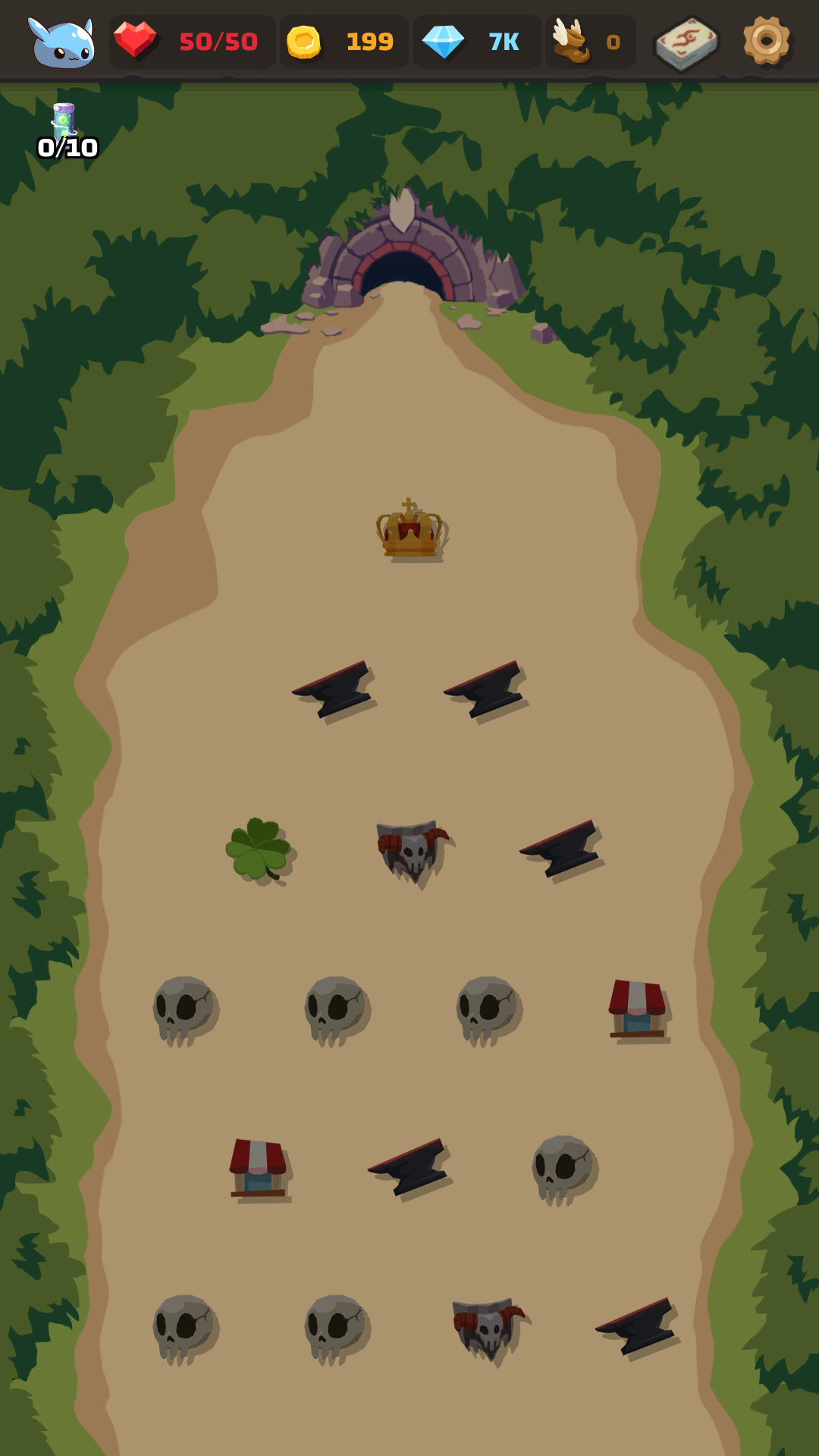819x1456 pixels.
Task: Open the rune tile deck icon
Action: (686, 42)
